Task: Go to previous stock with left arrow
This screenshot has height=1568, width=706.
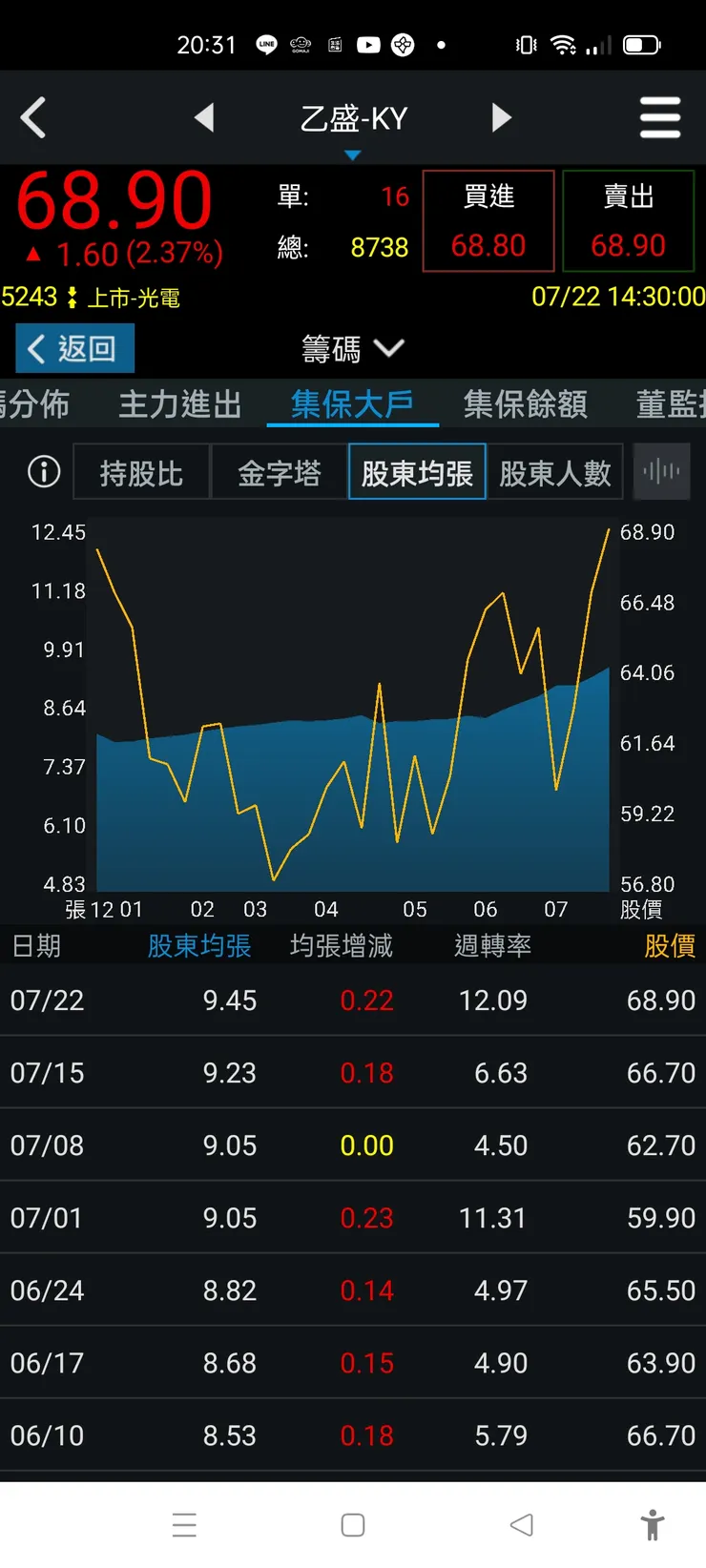Action: (x=205, y=117)
